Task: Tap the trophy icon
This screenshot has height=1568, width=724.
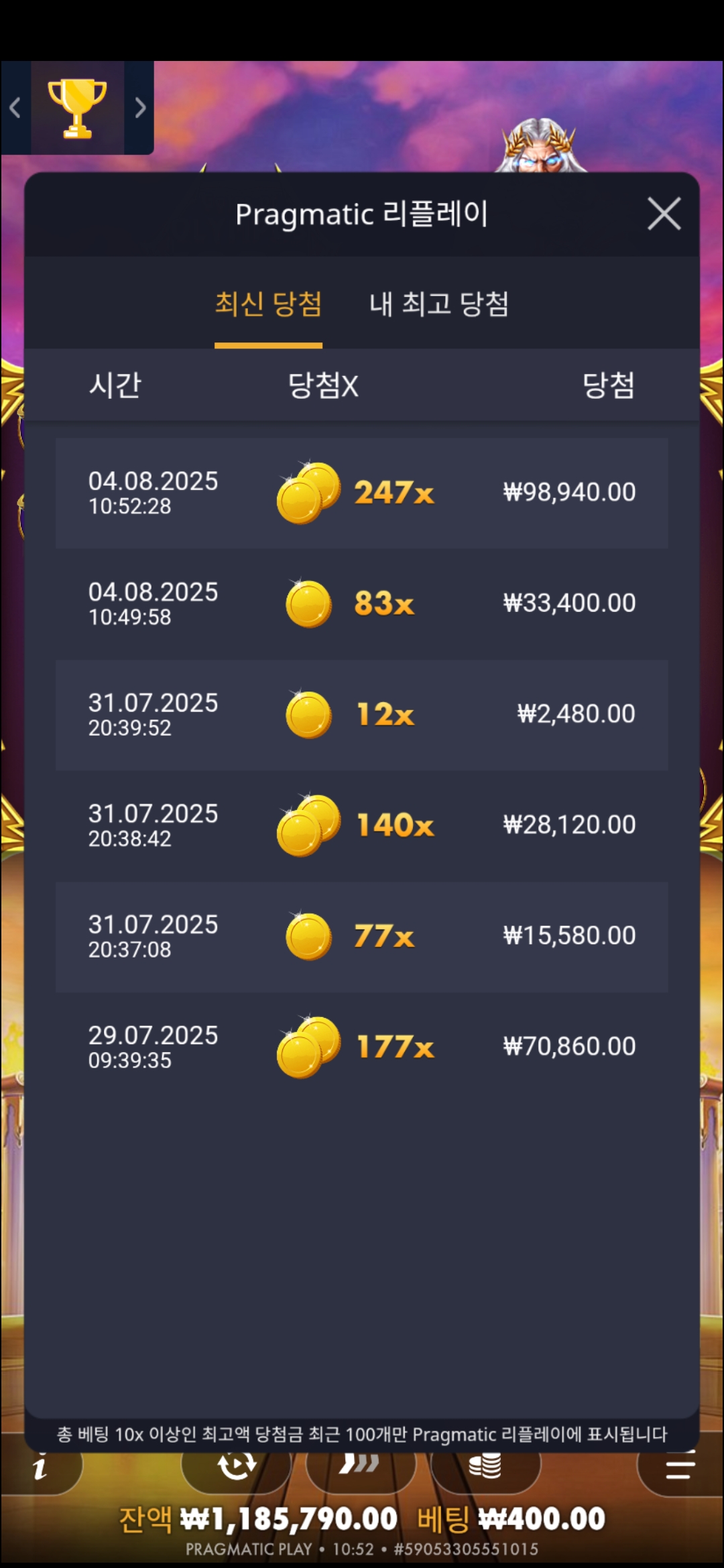Action: [77, 108]
